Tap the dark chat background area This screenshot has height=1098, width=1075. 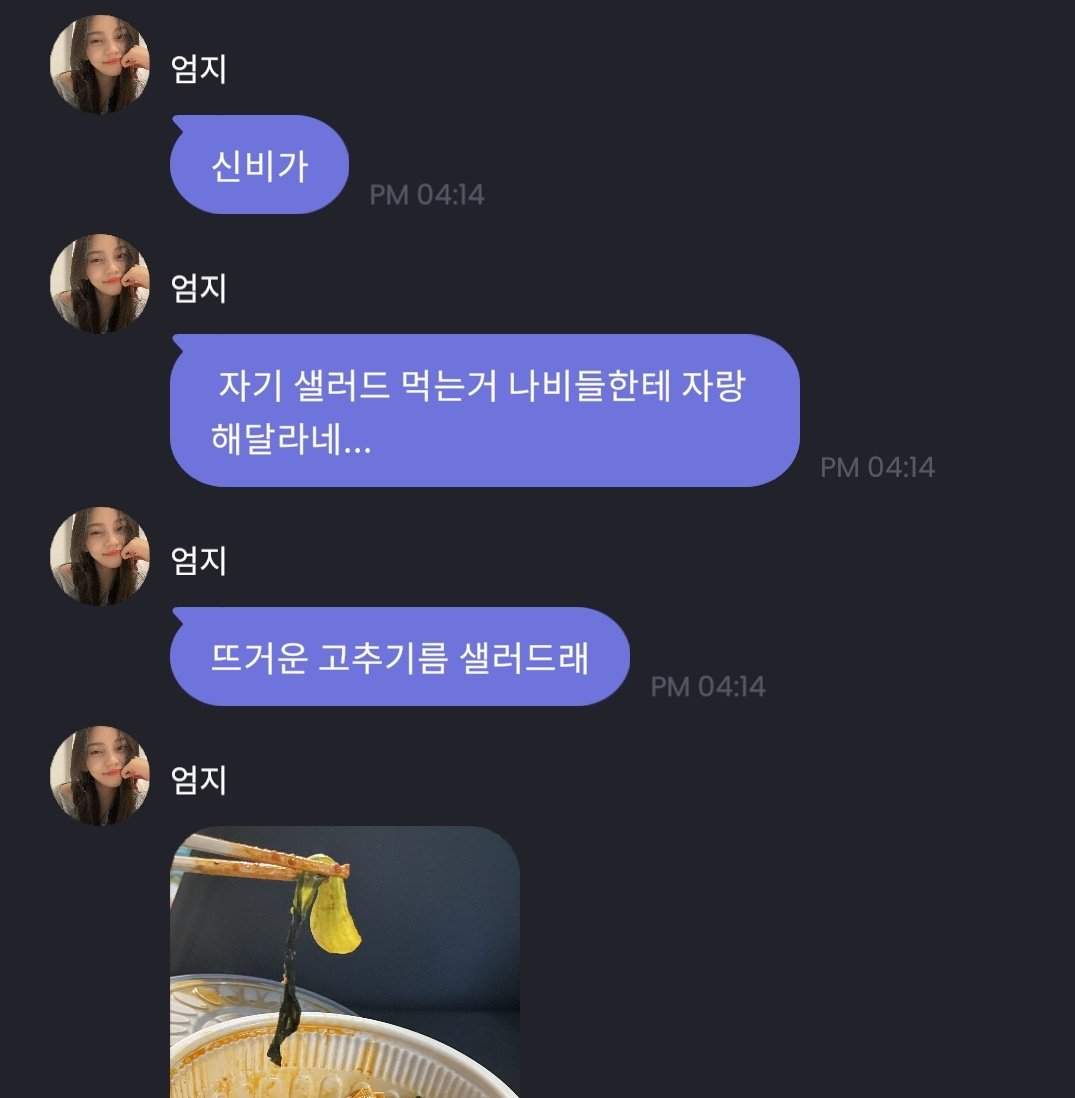(850, 900)
